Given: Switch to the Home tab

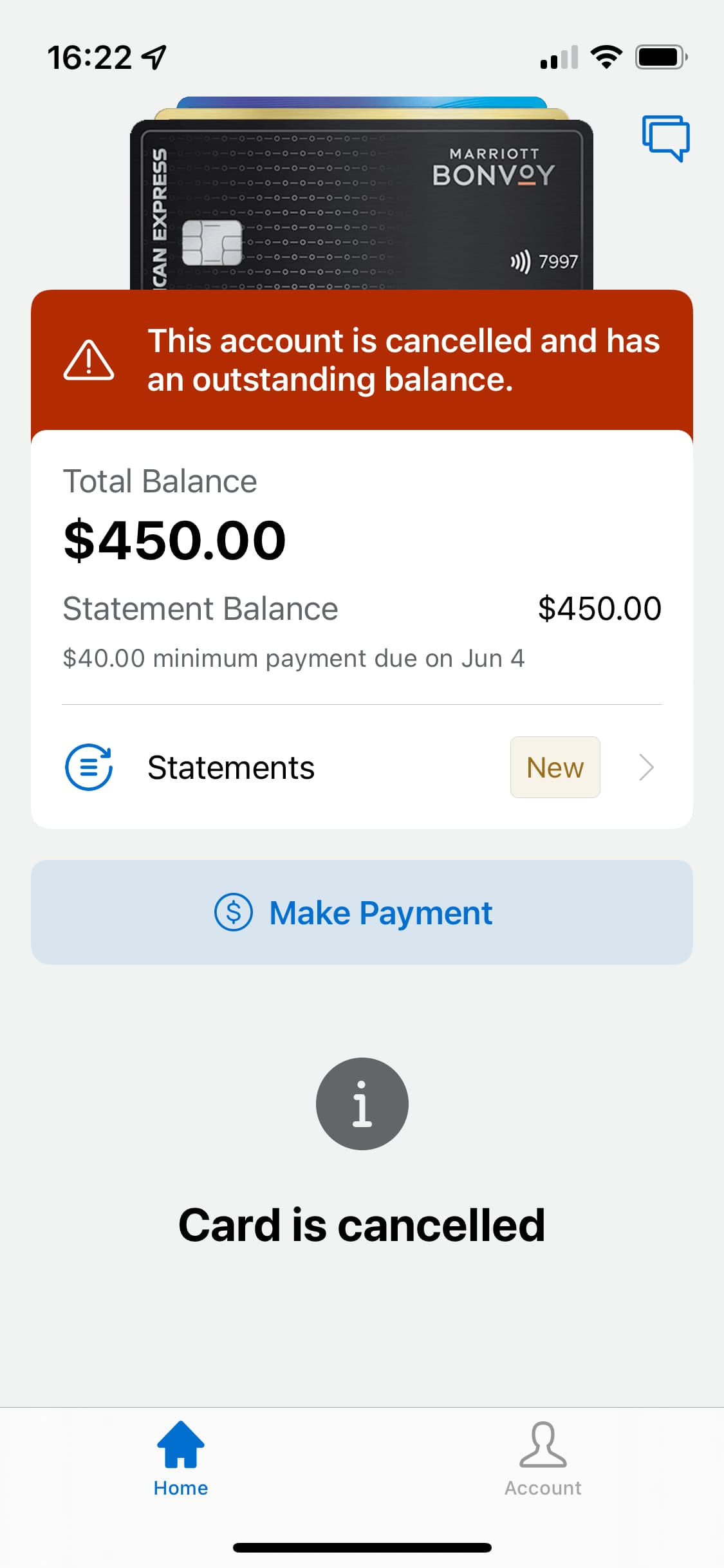Looking at the screenshot, I should [181, 1459].
